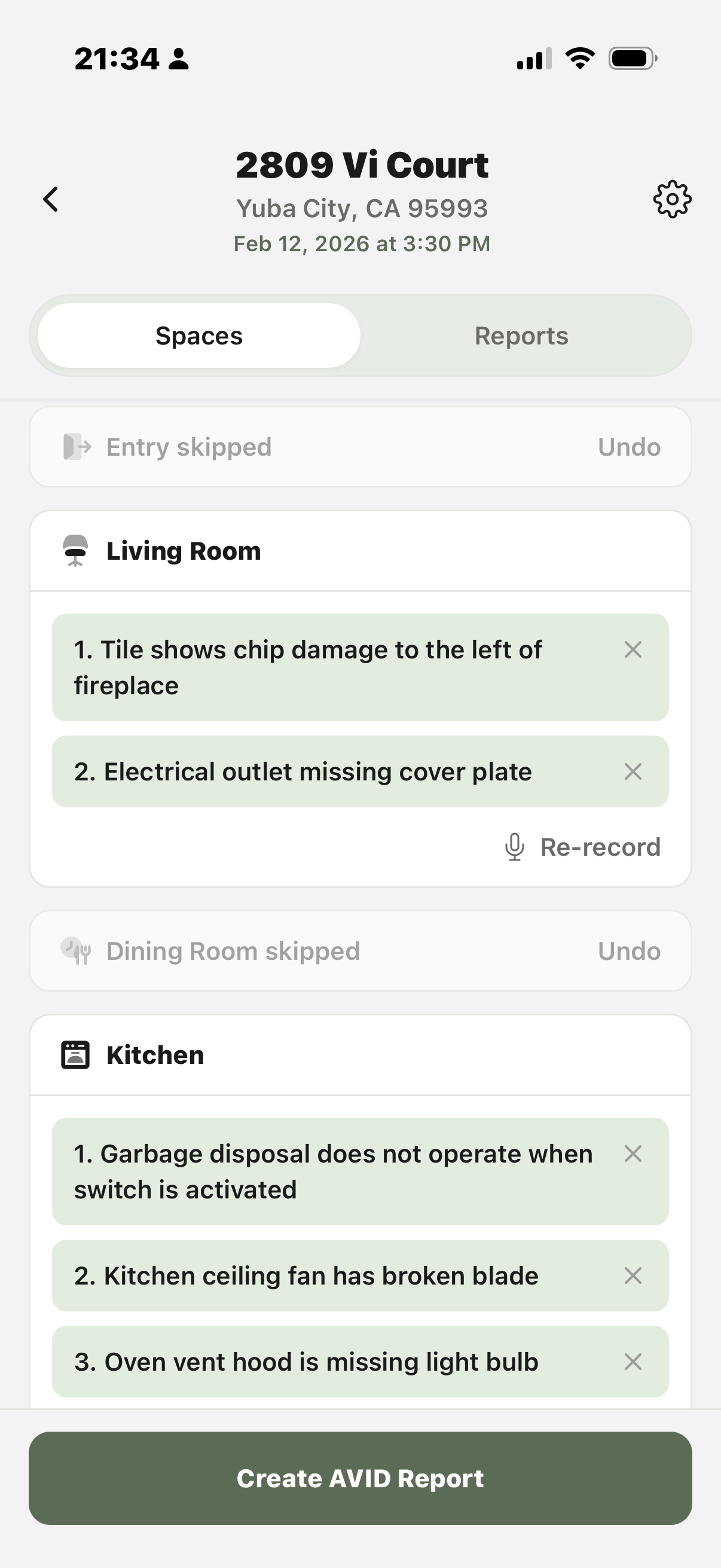Tap the back arrow to leave 2809 Vi Court
Viewport: 721px width, 1568px height.
pos(50,199)
